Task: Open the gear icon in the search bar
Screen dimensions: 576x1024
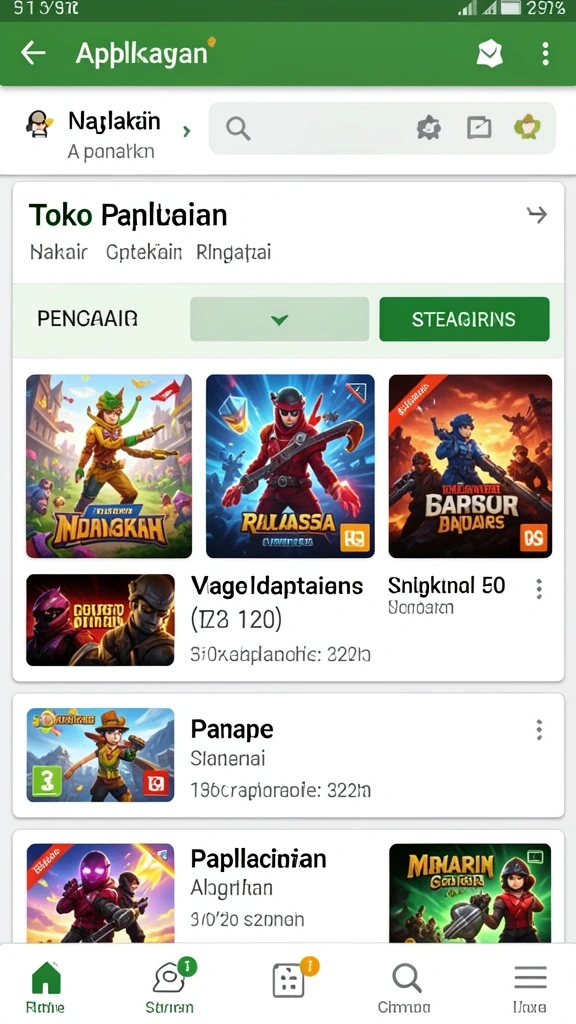Action: [429, 128]
